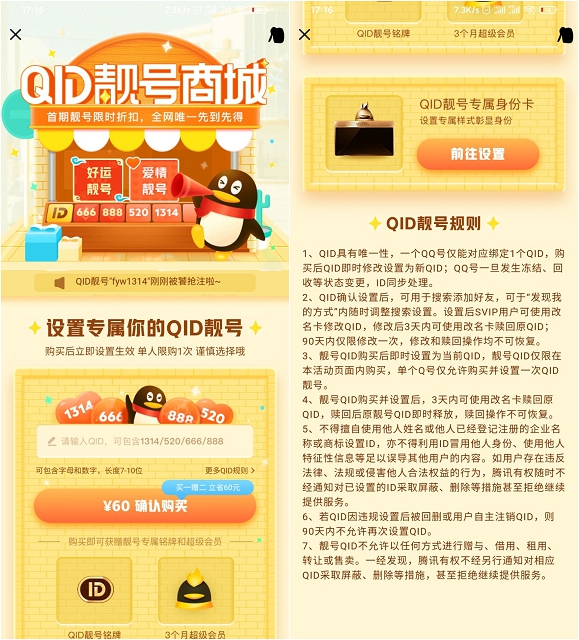Confirm purchase for ¥60
579x640 pixels.
click(145, 506)
